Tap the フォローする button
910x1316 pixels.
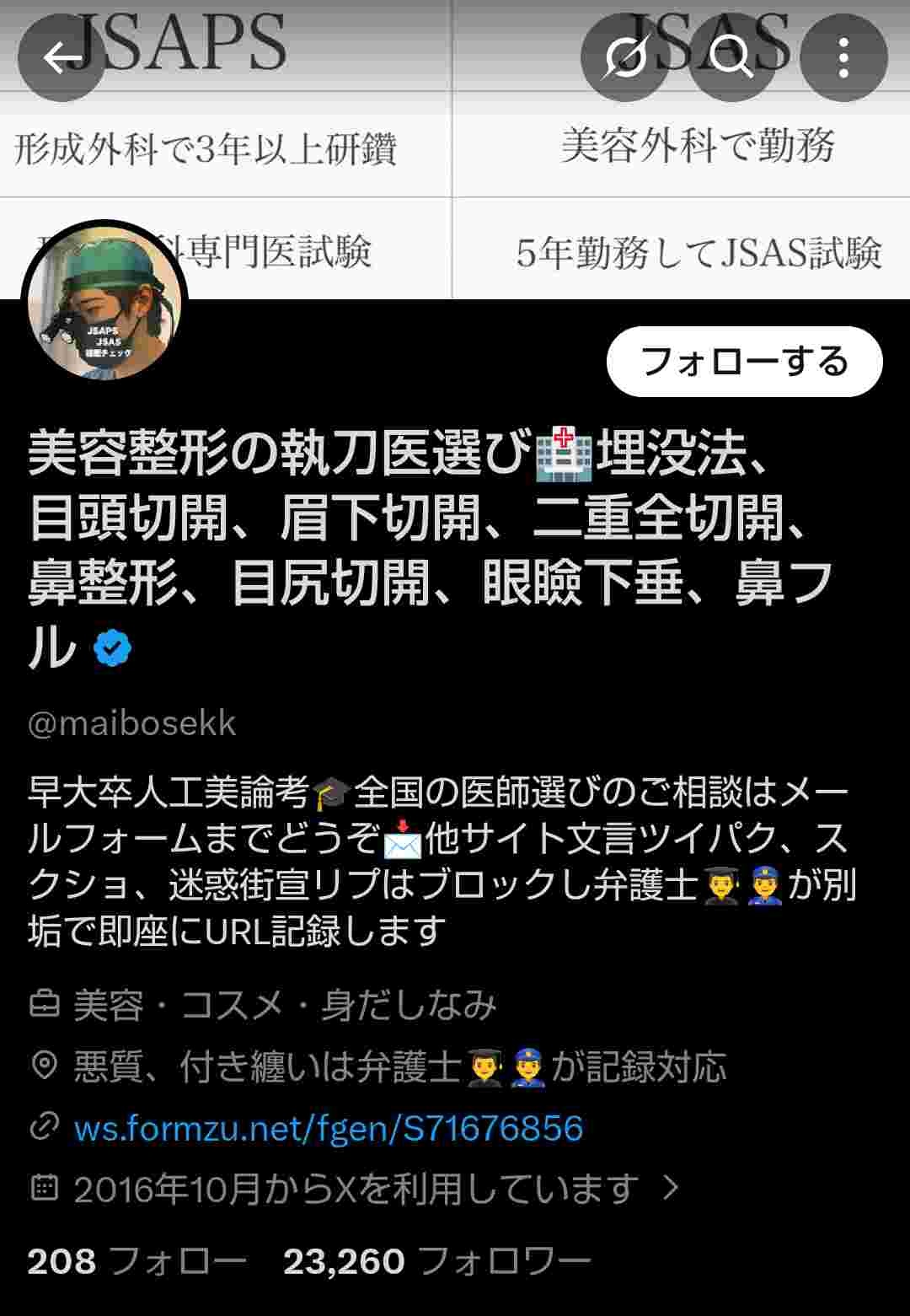[x=744, y=362]
